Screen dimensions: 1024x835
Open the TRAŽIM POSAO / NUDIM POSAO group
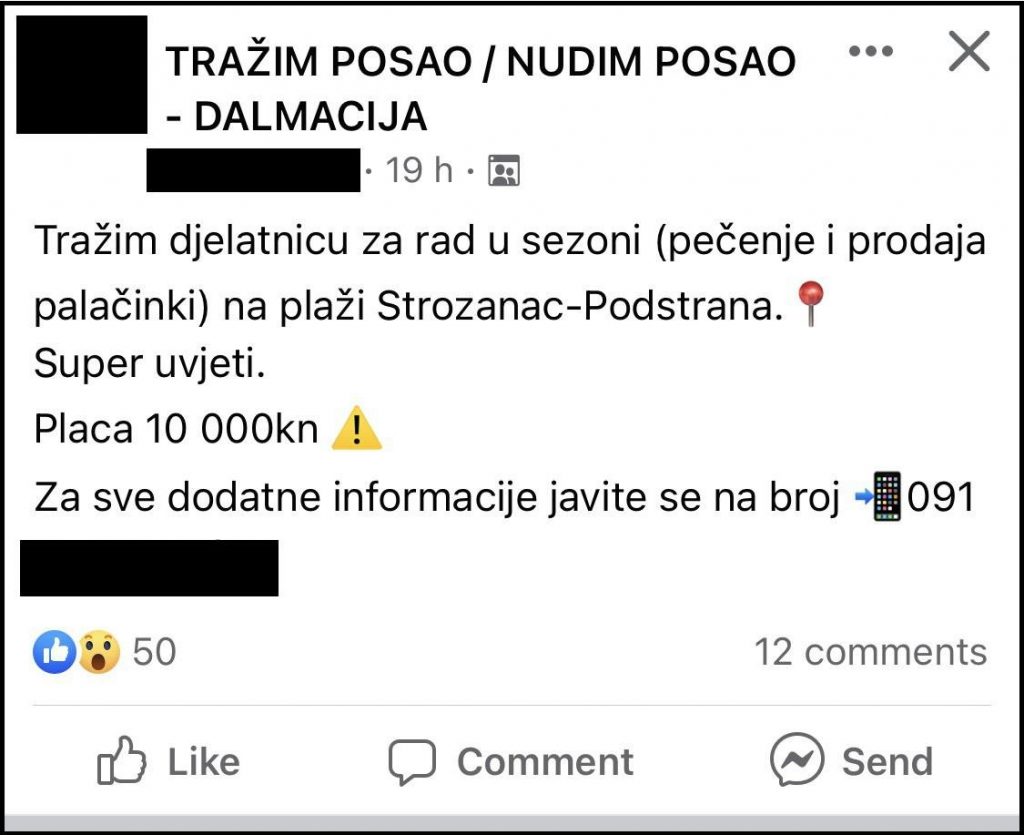pos(480,62)
